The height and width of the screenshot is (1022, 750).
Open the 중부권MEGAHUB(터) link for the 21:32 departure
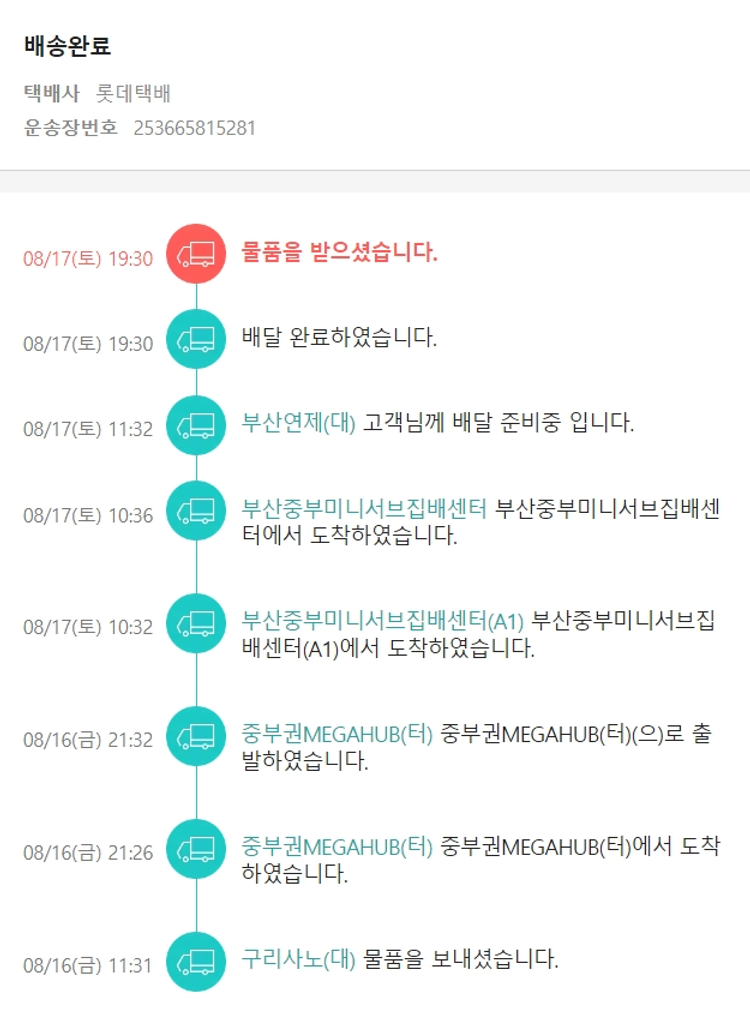[x=337, y=734]
